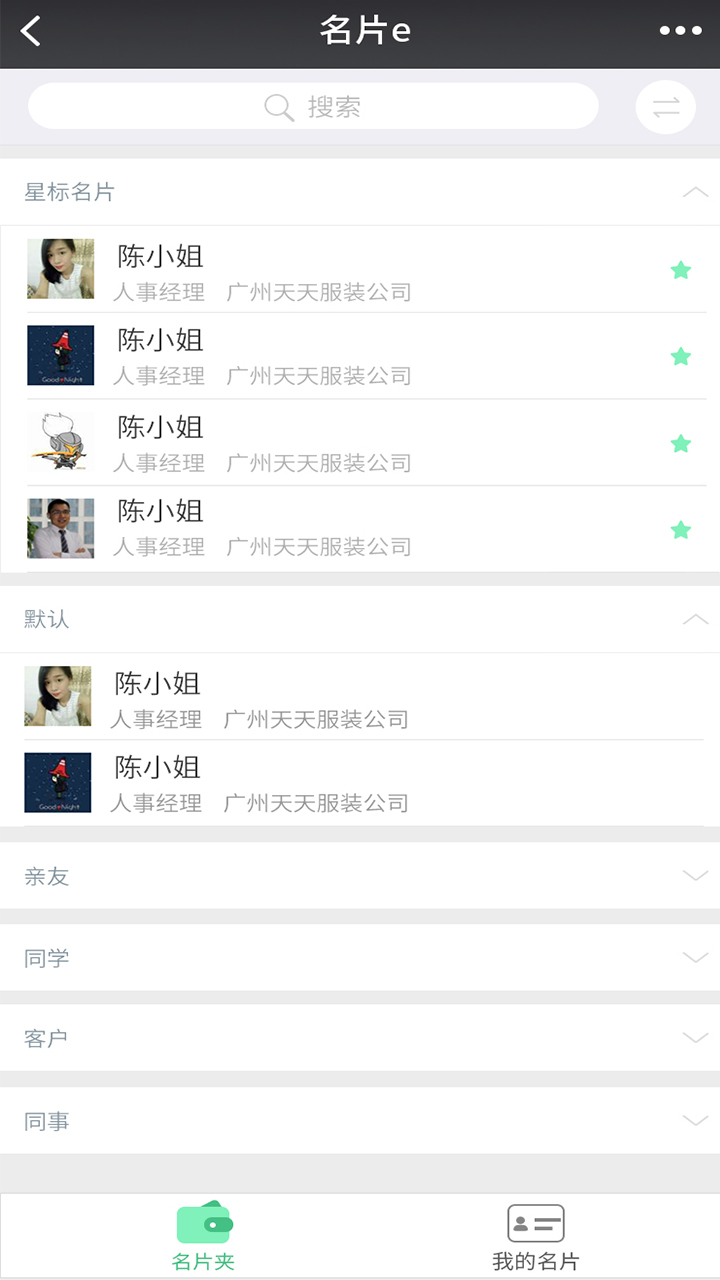Expand the 客户 group
720x1280 pixels.
pos(360,1039)
